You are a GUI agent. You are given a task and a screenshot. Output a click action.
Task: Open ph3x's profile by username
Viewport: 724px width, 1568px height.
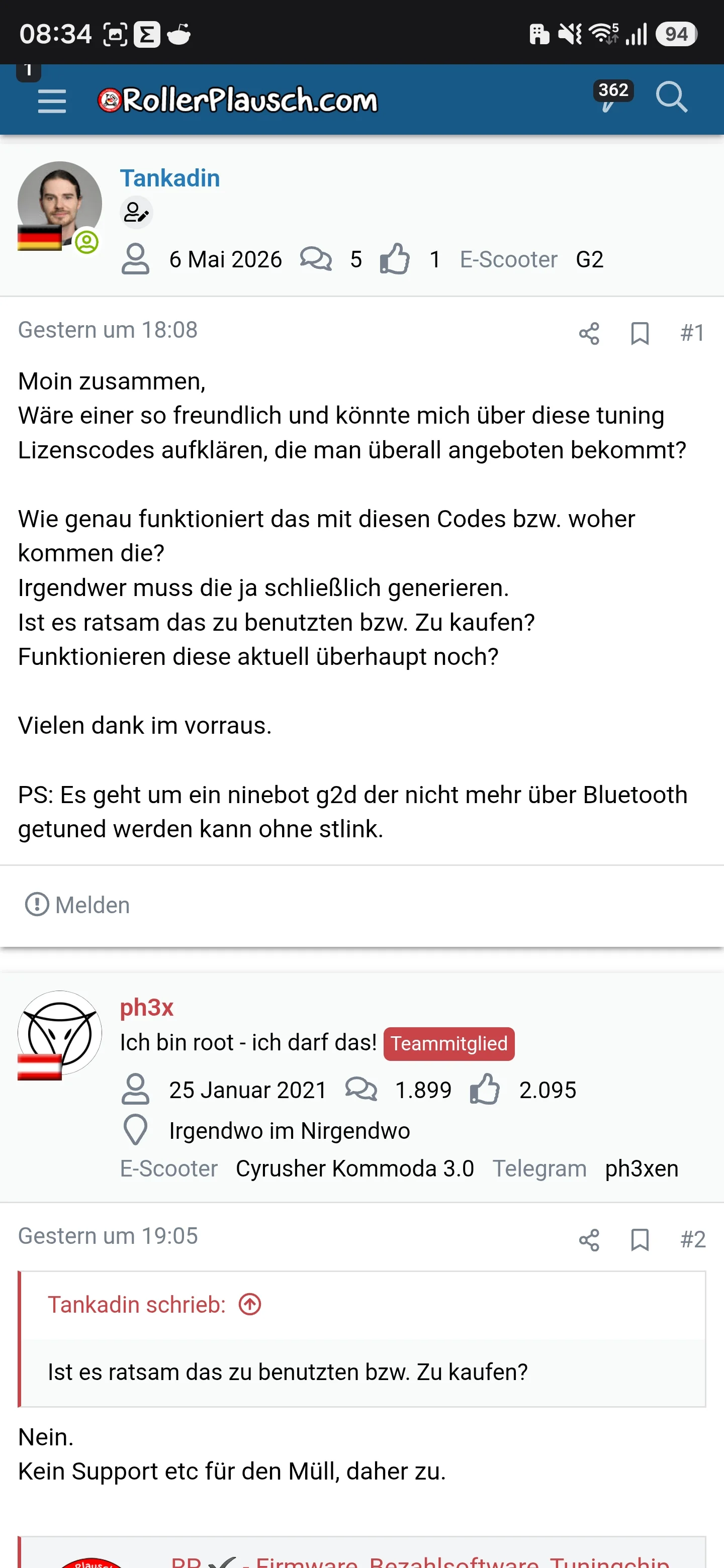pyautogui.click(x=147, y=1007)
